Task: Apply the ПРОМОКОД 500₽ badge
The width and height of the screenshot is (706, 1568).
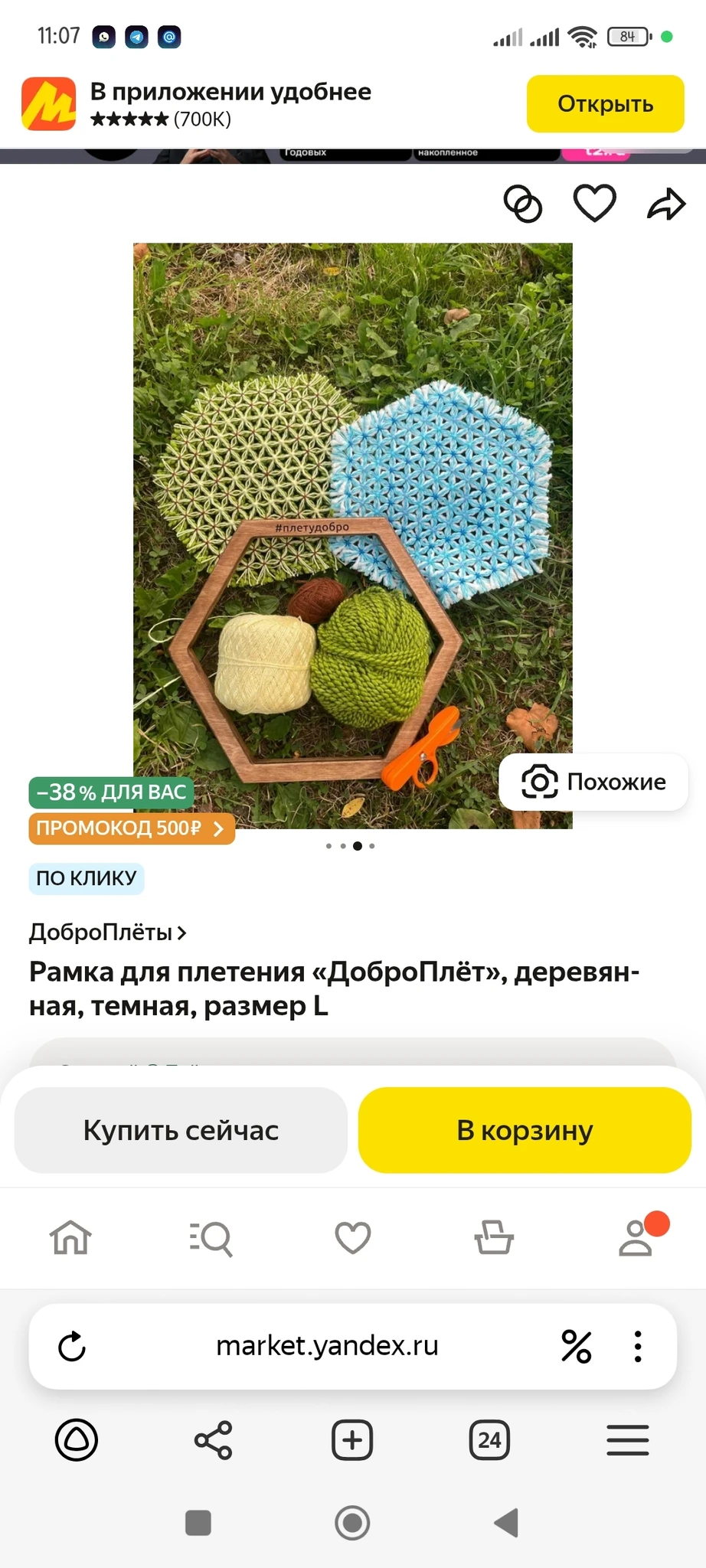Action: point(131,828)
